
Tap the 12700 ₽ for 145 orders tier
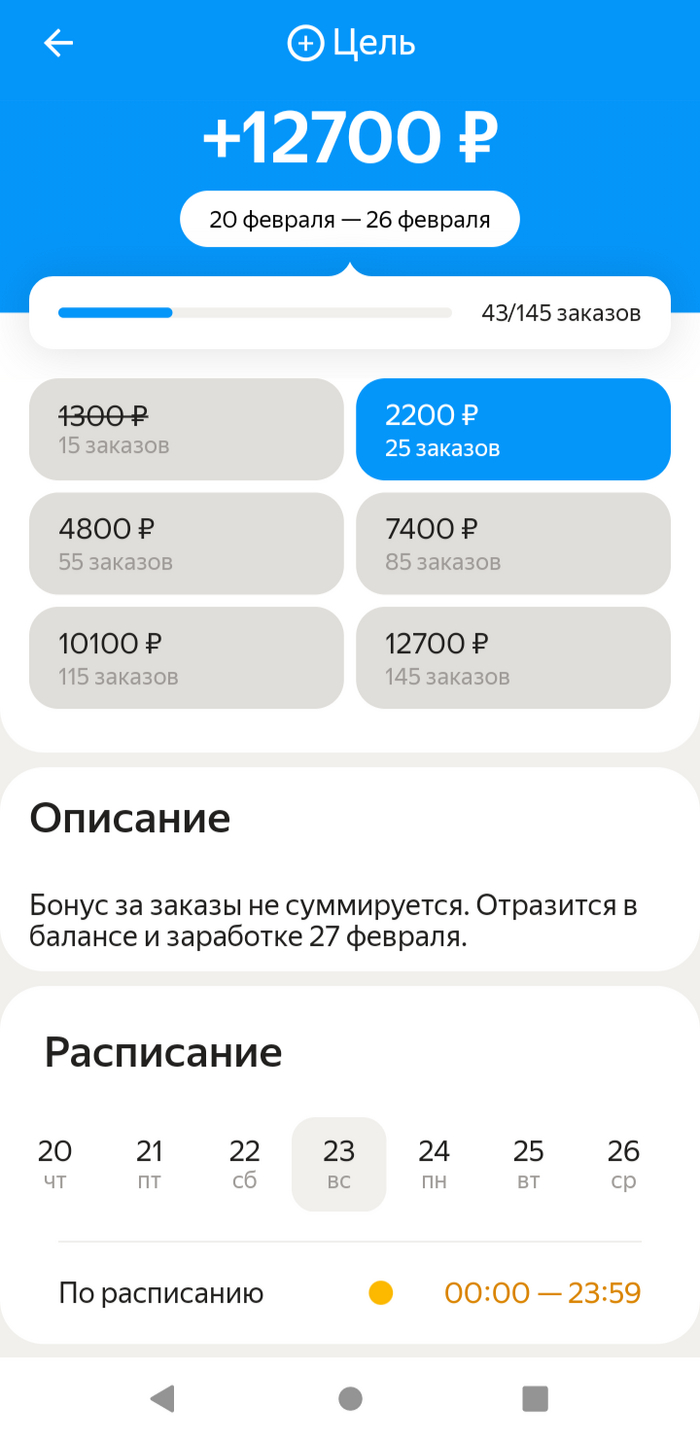[x=513, y=658]
